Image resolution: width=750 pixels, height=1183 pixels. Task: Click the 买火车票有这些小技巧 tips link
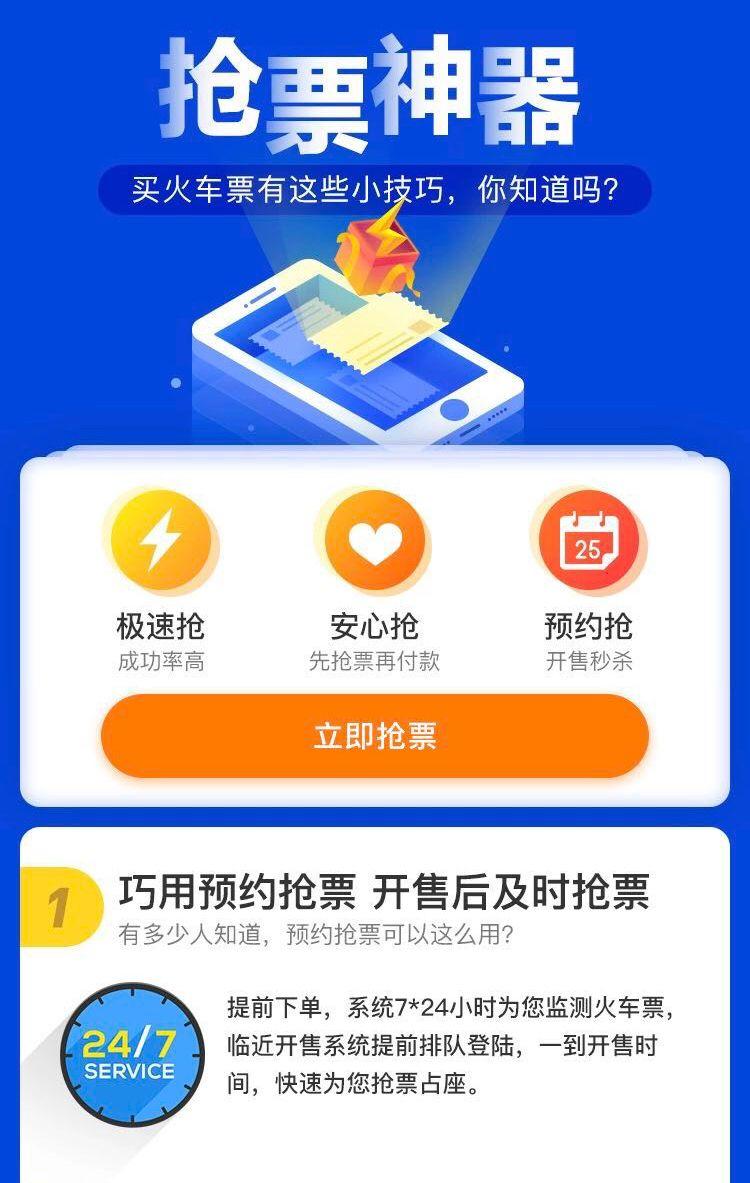point(375,186)
